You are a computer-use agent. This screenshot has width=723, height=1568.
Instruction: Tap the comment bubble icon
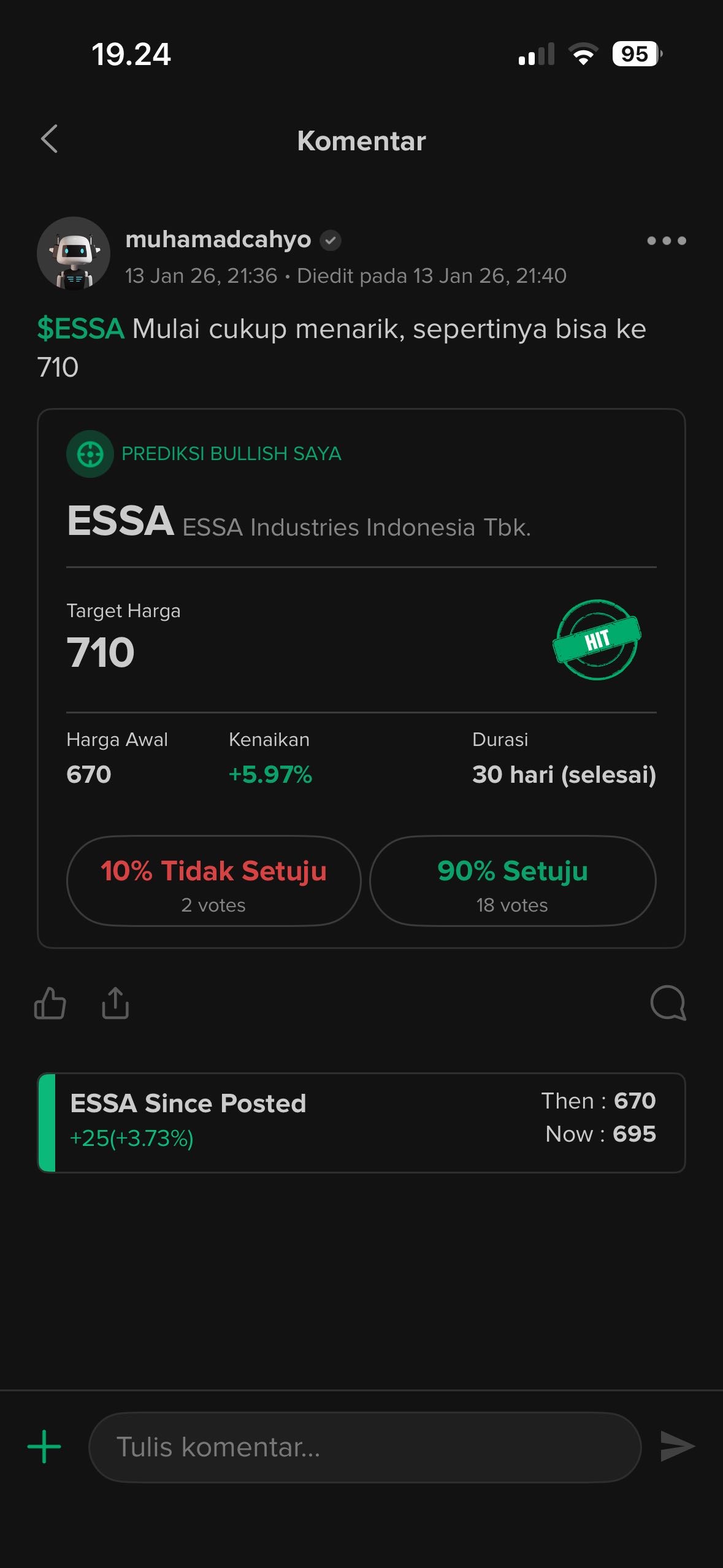(x=668, y=1003)
